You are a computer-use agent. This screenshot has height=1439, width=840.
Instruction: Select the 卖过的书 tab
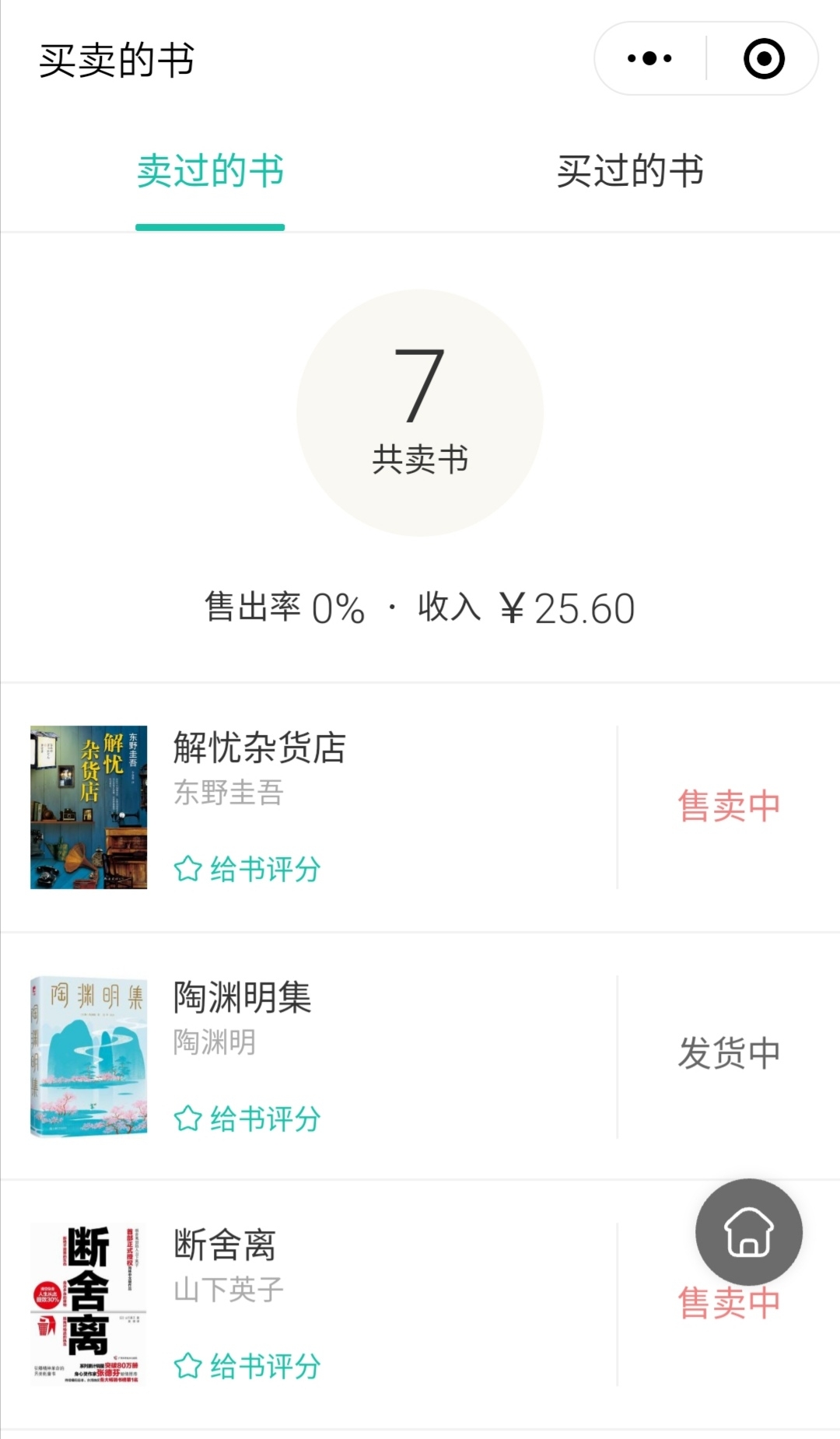tap(210, 171)
